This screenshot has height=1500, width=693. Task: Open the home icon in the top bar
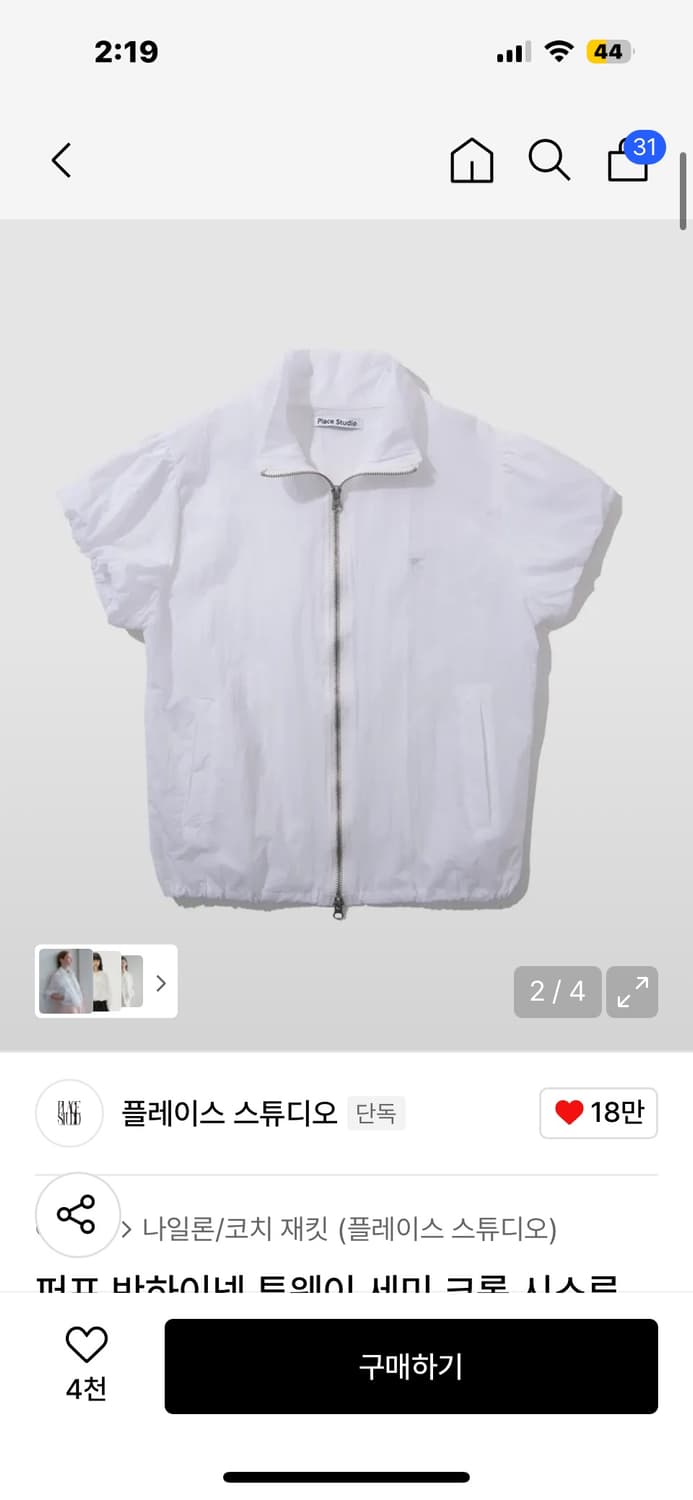tap(471, 160)
